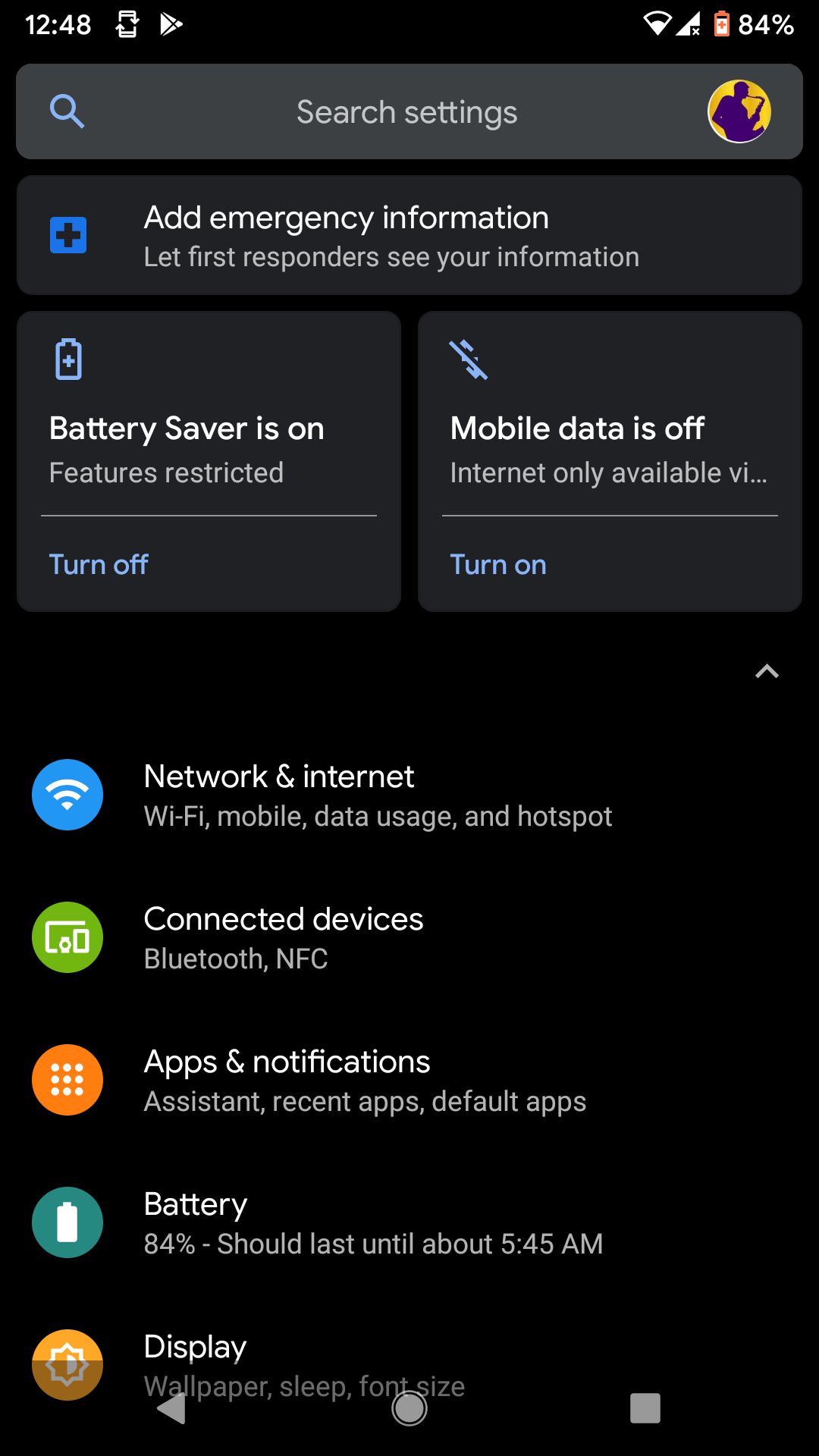Open Add emergency information card
Screen dimensions: 819x1456
[409, 235]
